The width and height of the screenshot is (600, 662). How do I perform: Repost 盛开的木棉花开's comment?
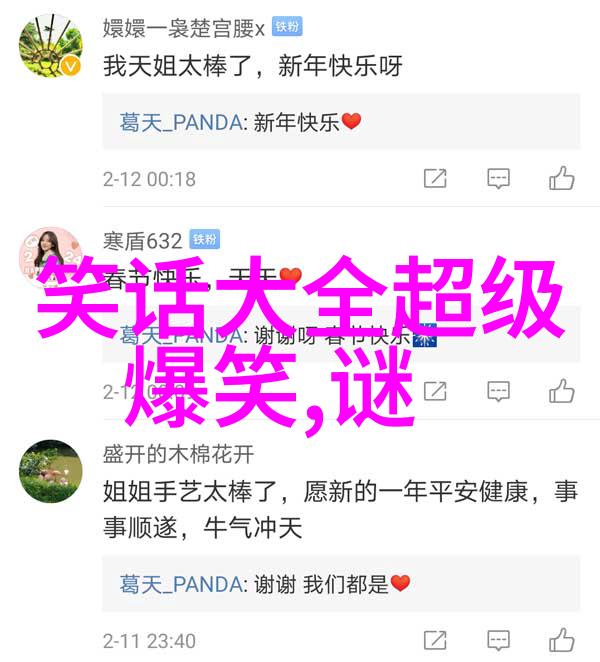click(x=435, y=639)
